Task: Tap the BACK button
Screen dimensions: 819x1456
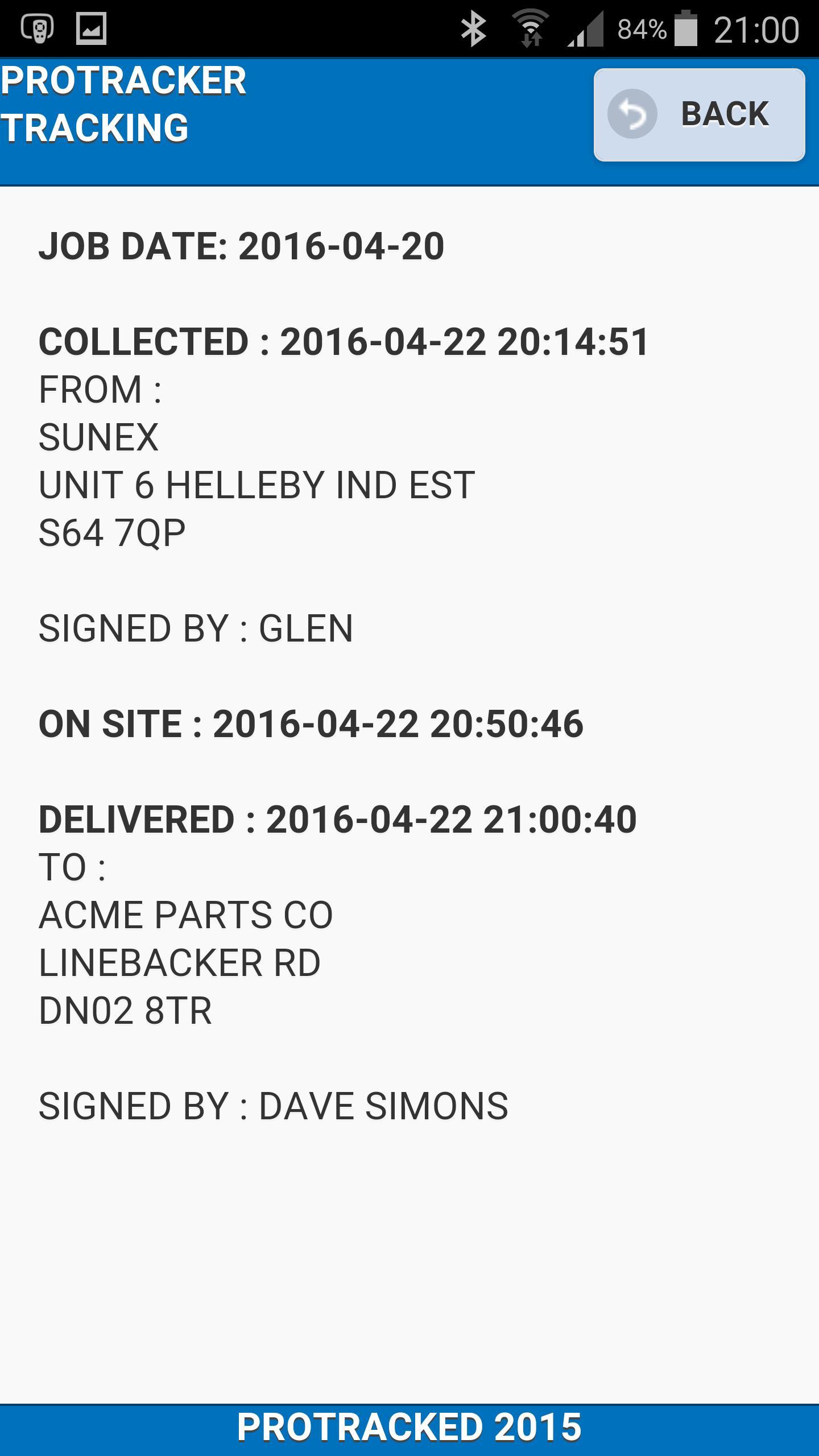Action: [x=699, y=115]
